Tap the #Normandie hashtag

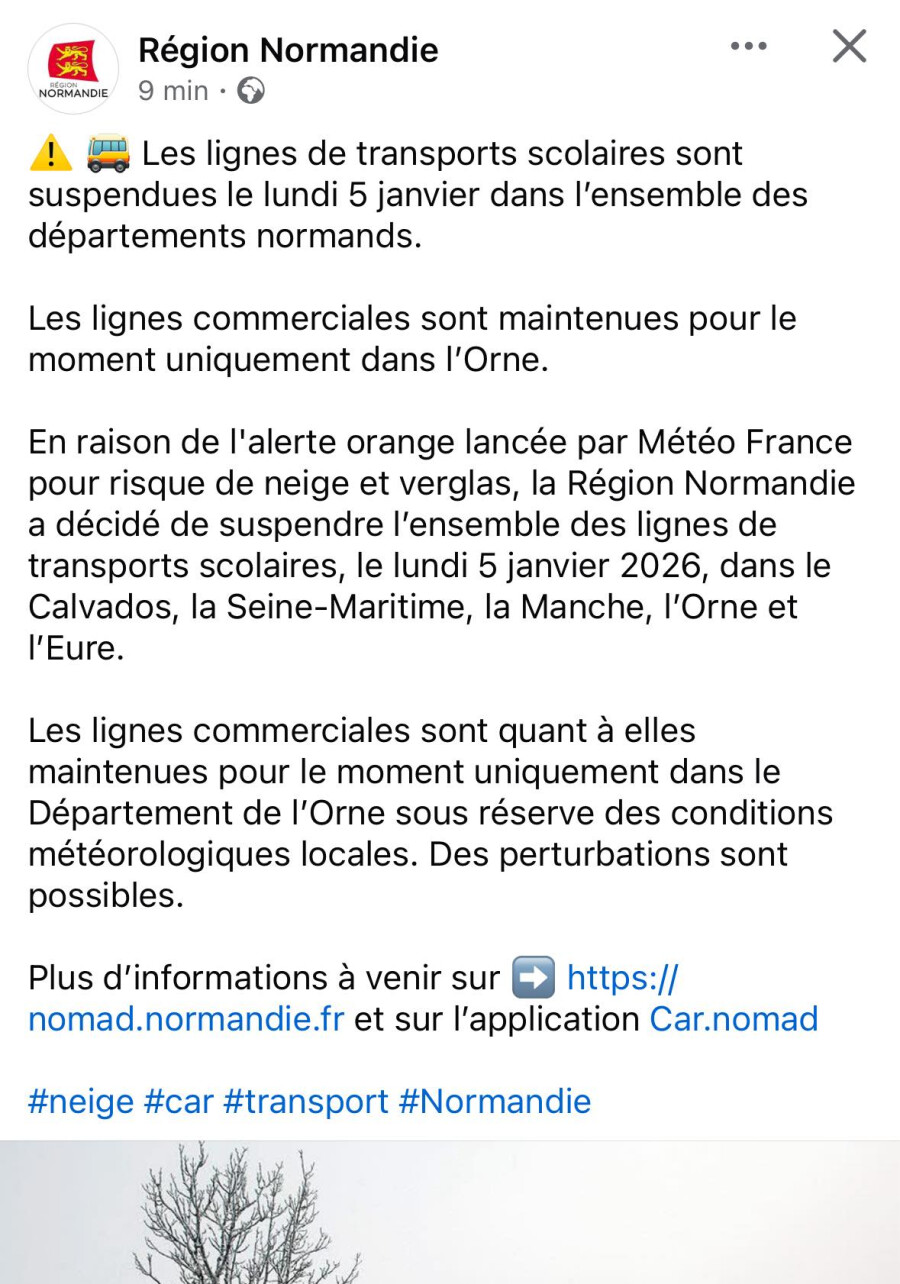[495, 1101]
